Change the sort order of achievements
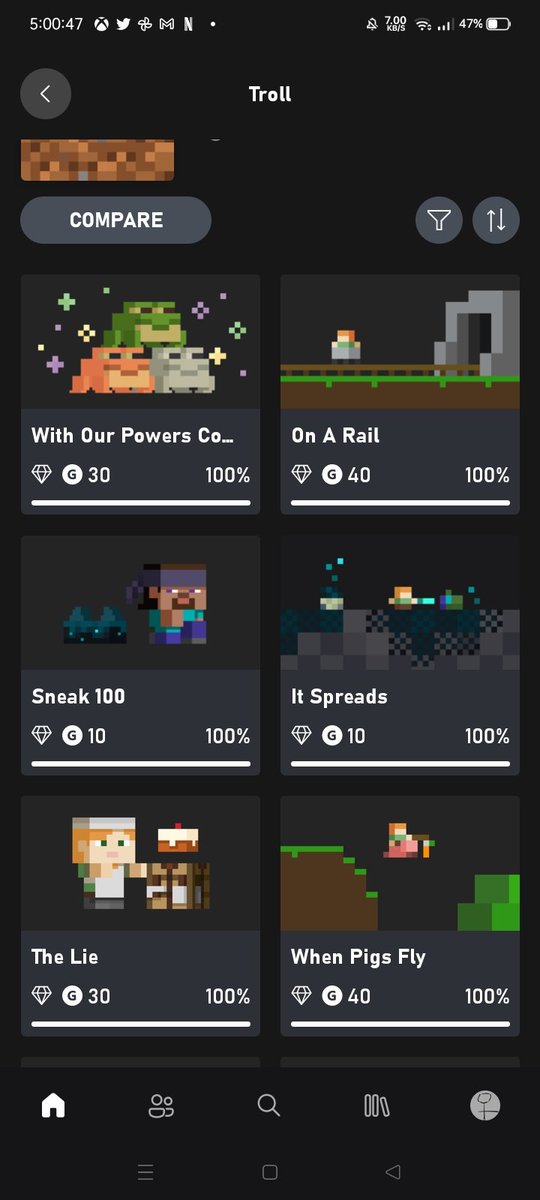Screen dimensions: 540x1200 pos(496,220)
